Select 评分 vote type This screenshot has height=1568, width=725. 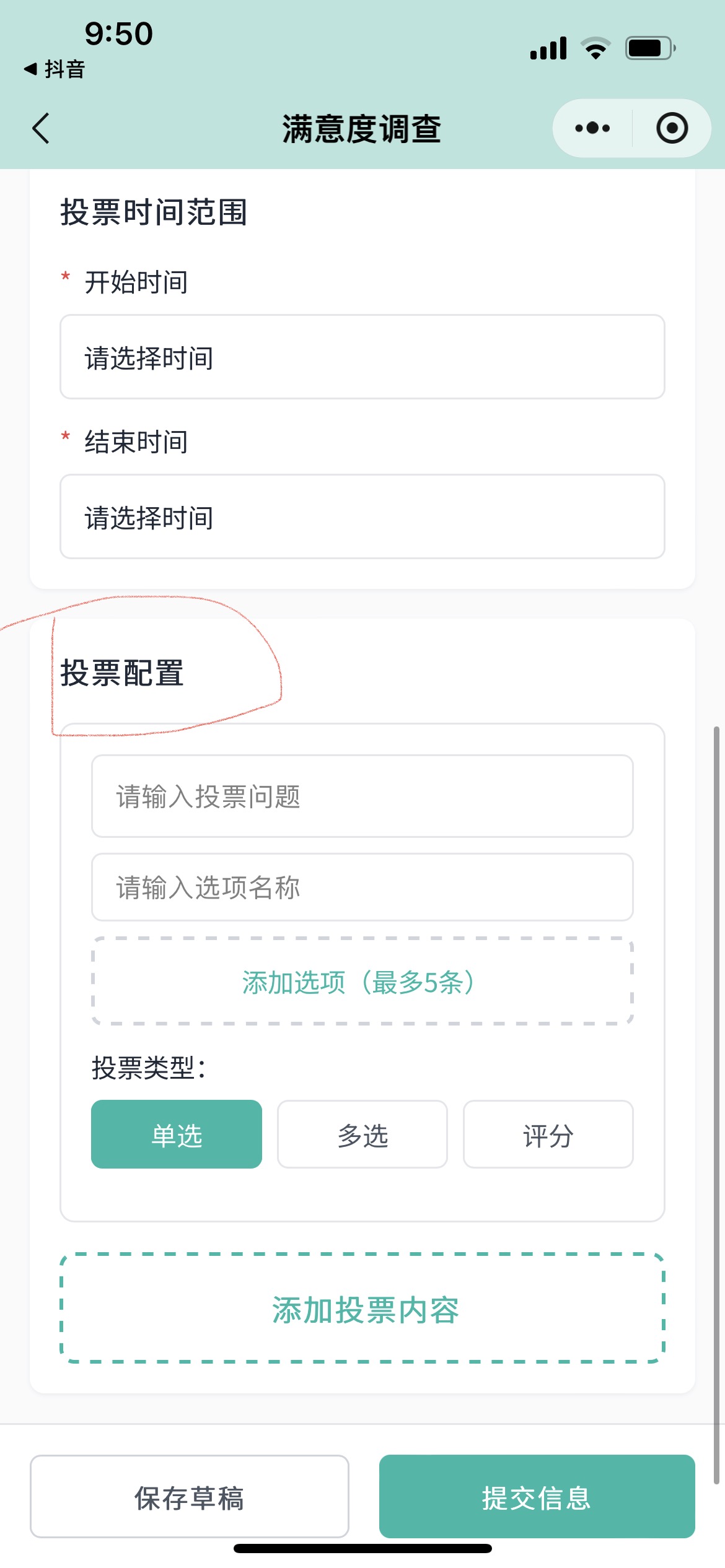pyautogui.click(x=548, y=1135)
